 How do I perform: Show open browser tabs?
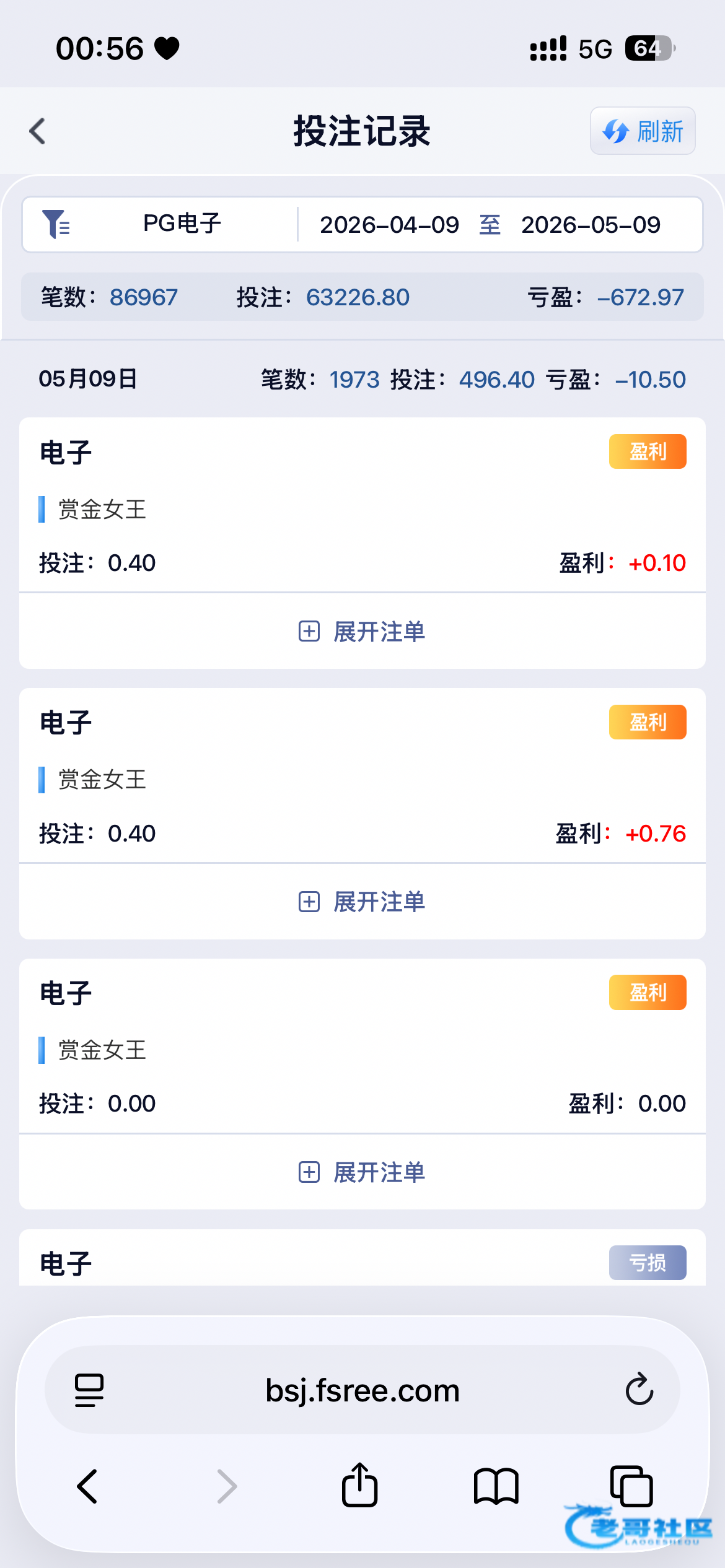coord(631,1486)
